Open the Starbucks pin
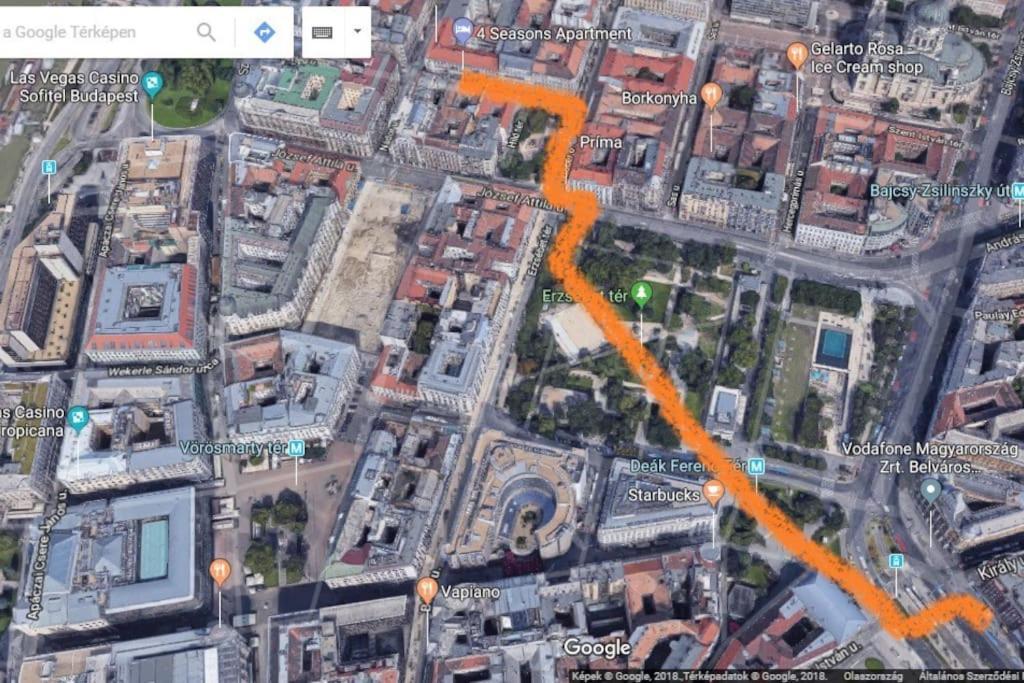This screenshot has height=683, width=1024. click(x=713, y=491)
